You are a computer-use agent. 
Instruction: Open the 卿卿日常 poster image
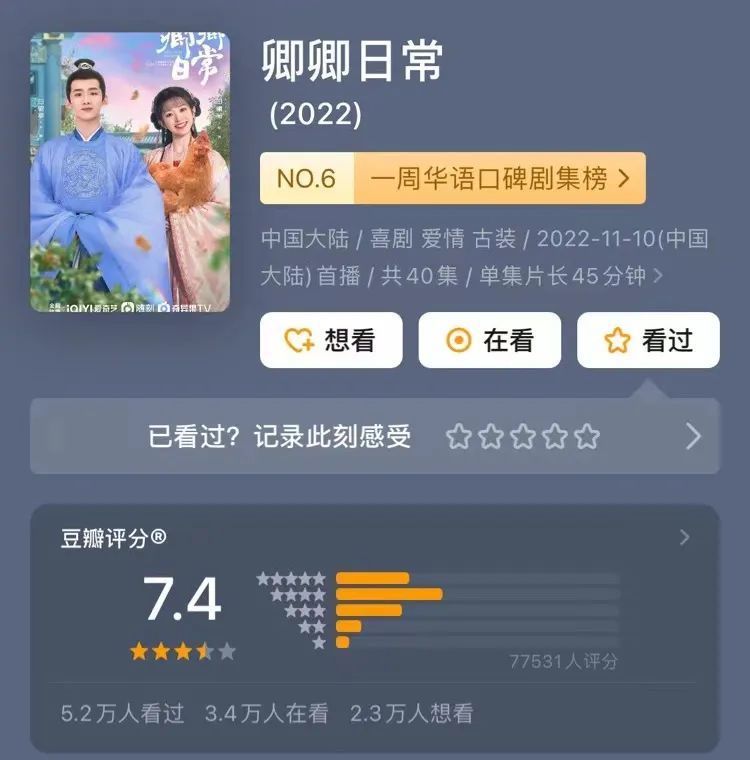pos(130,172)
